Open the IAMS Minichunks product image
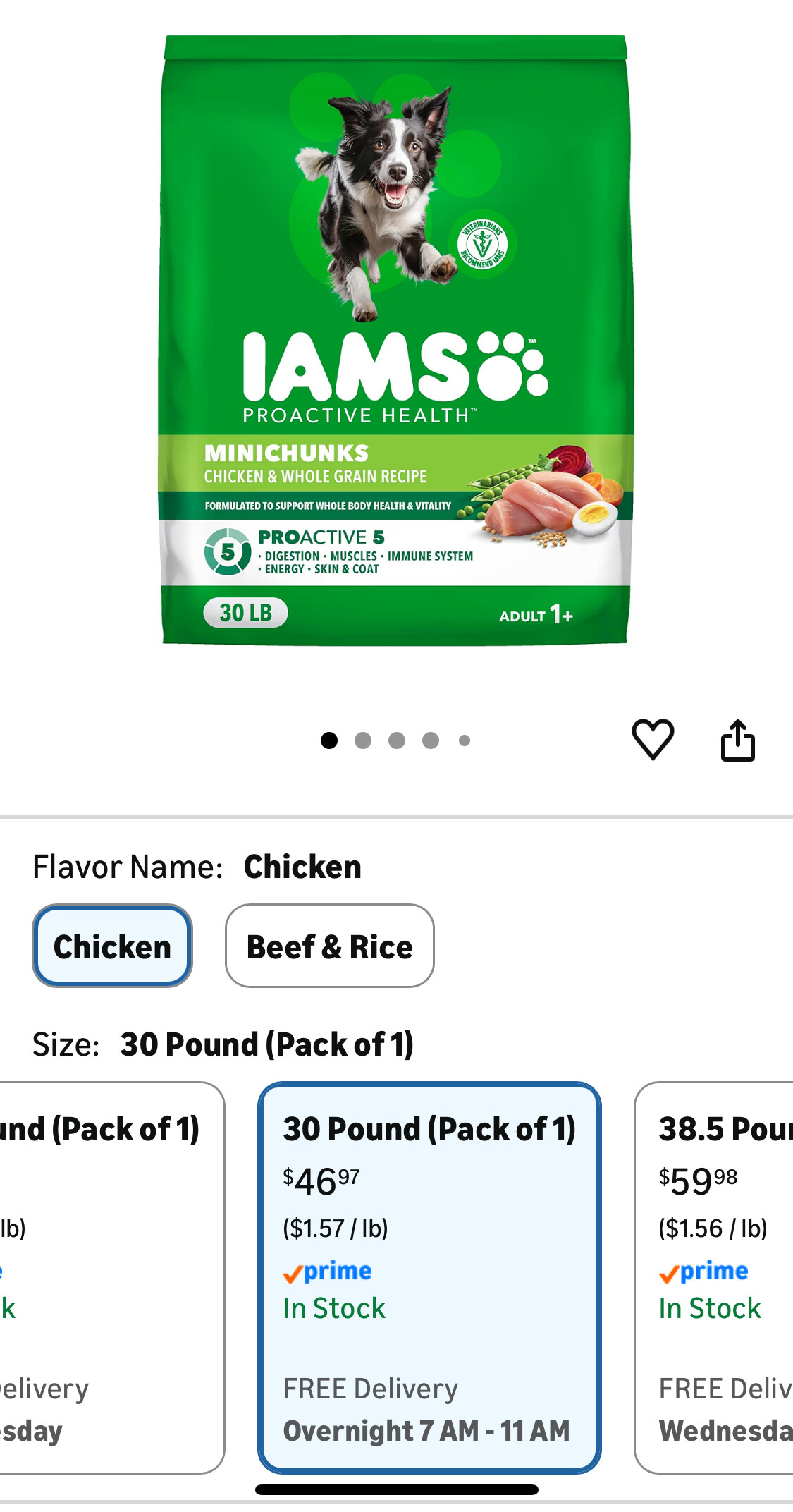The image size is (793, 1512). point(395,340)
